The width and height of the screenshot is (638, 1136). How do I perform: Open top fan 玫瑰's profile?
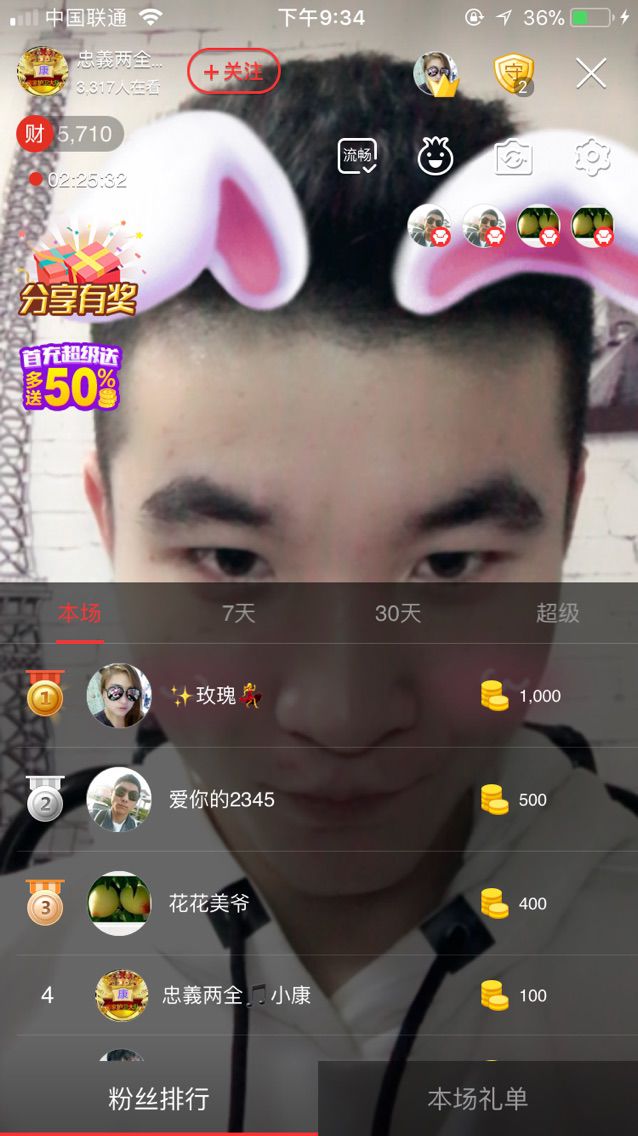pos(119,696)
